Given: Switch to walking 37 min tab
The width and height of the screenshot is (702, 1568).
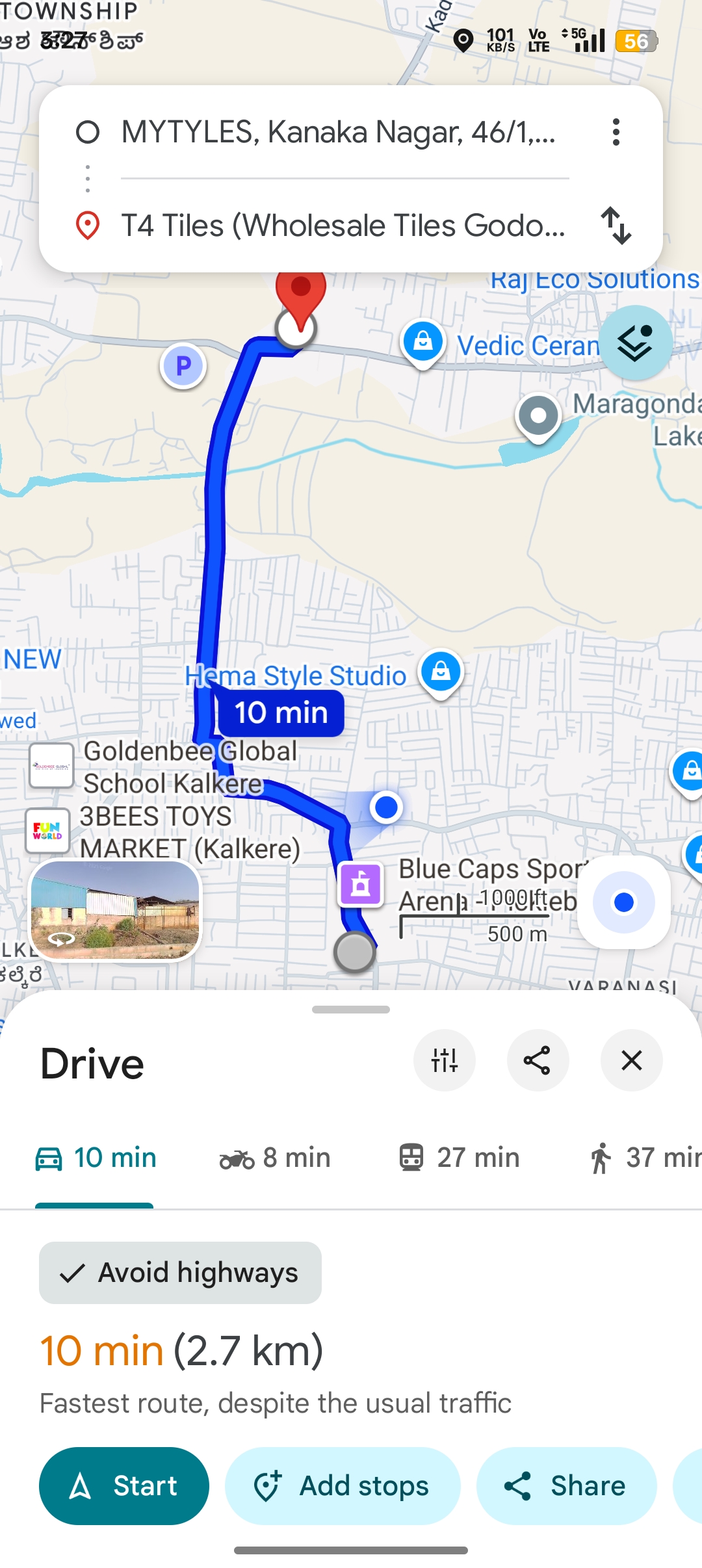Looking at the screenshot, I should pos(643,1158).
